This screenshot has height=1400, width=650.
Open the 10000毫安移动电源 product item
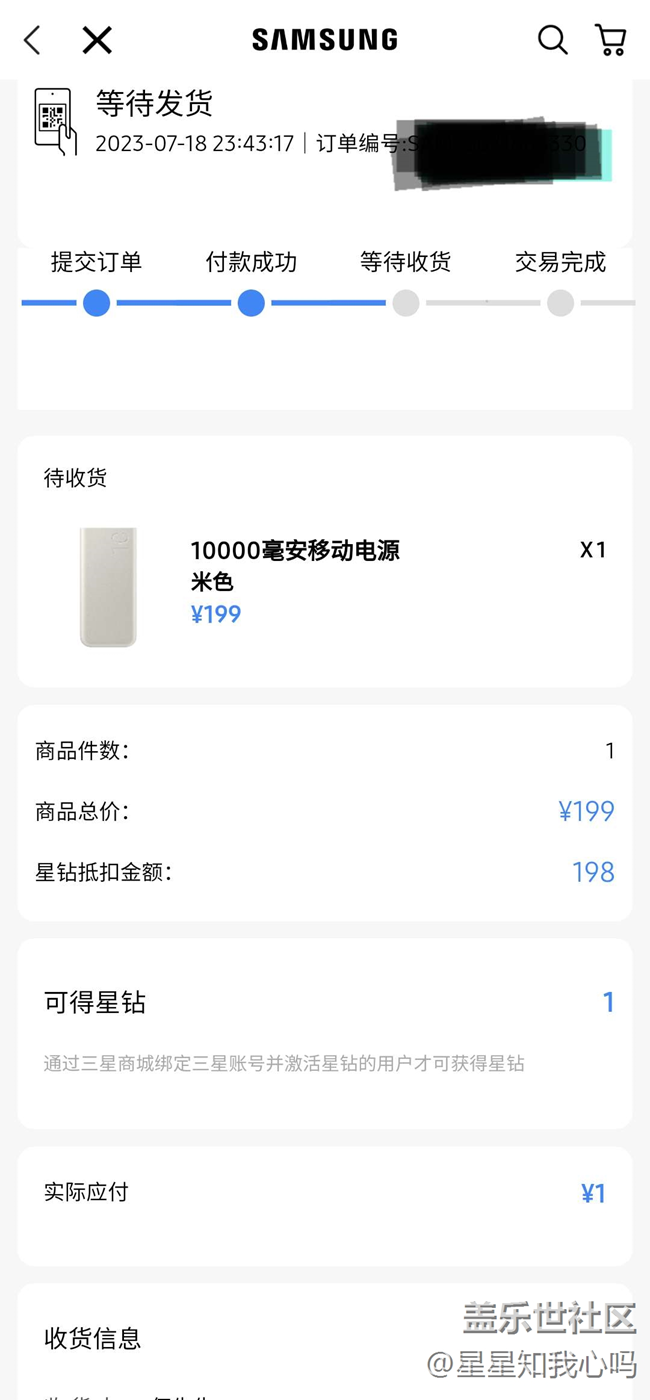pyautogui.click(x=325, y=587)
